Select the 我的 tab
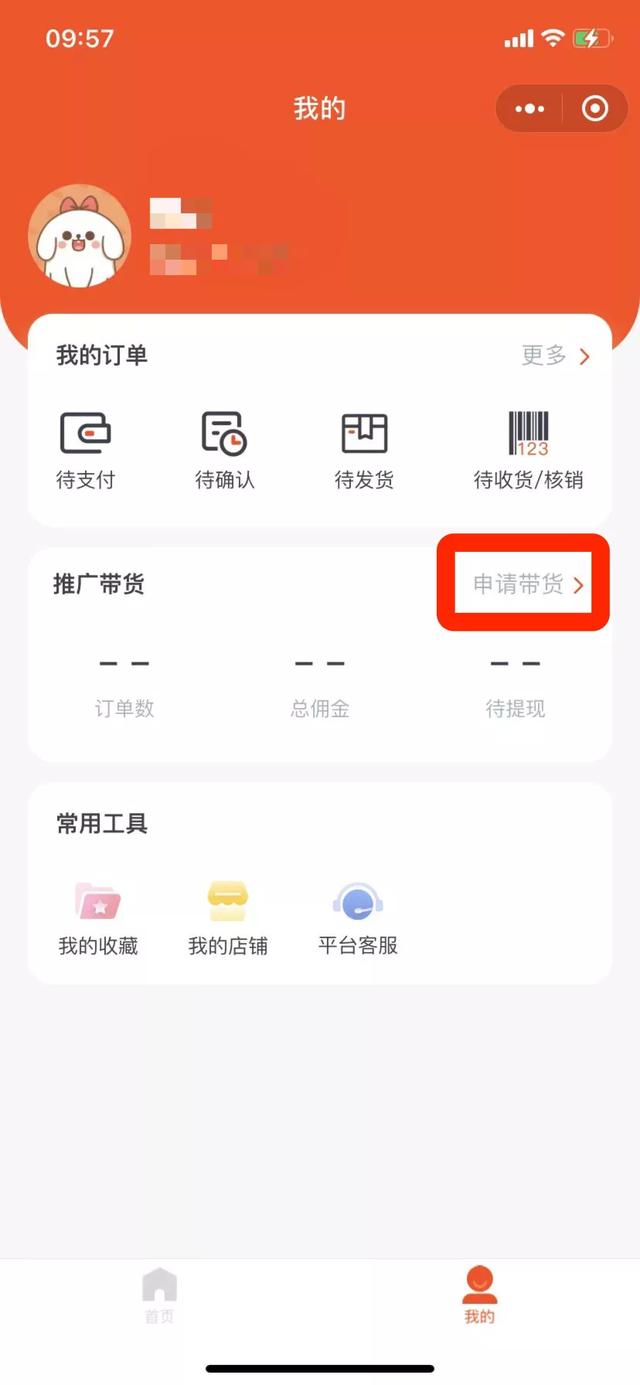The width and height of the screenshot is (640, 1385). [x=479, y=1295]
